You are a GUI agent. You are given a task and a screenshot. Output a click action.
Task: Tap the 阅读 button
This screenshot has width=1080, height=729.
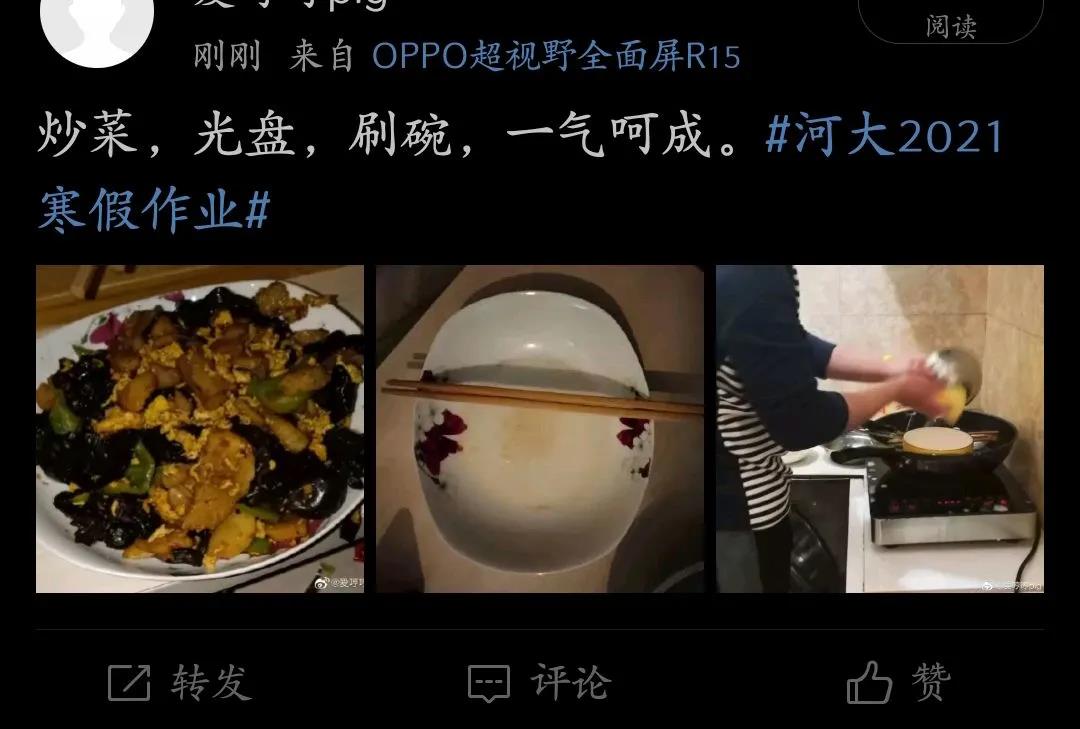click(950, 22)
